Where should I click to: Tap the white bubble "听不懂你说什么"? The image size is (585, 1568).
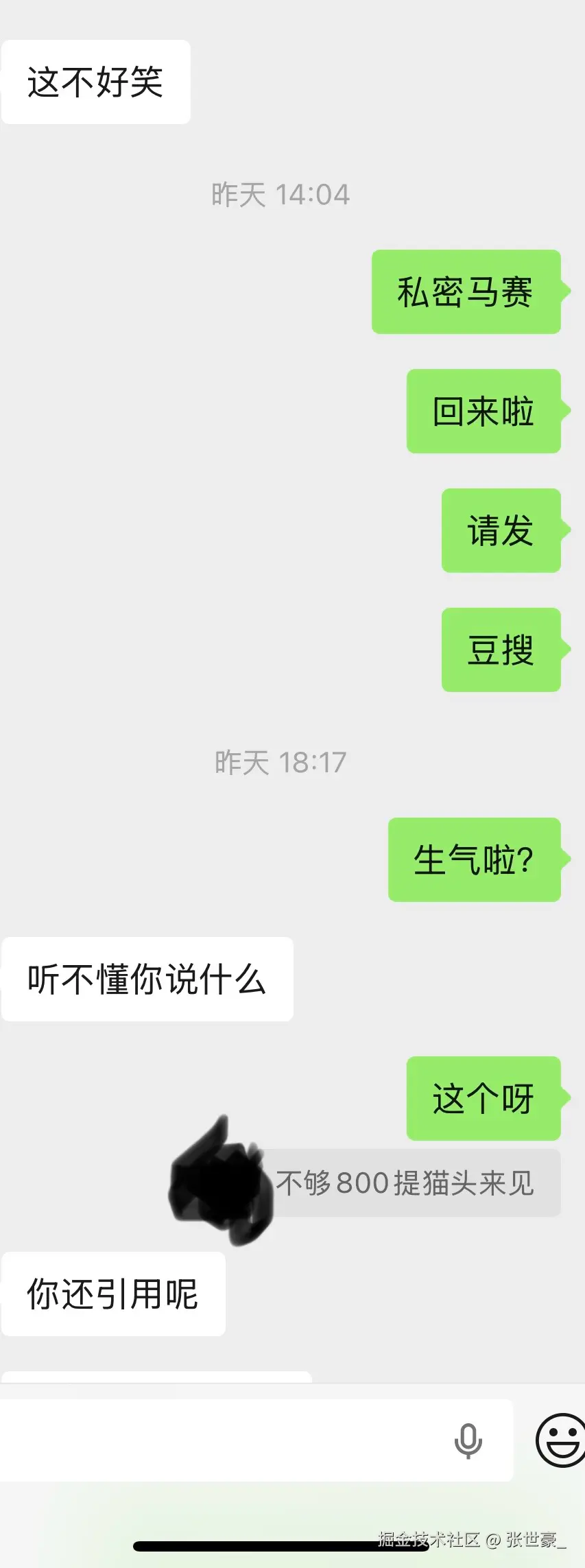(x=147, y=979)
